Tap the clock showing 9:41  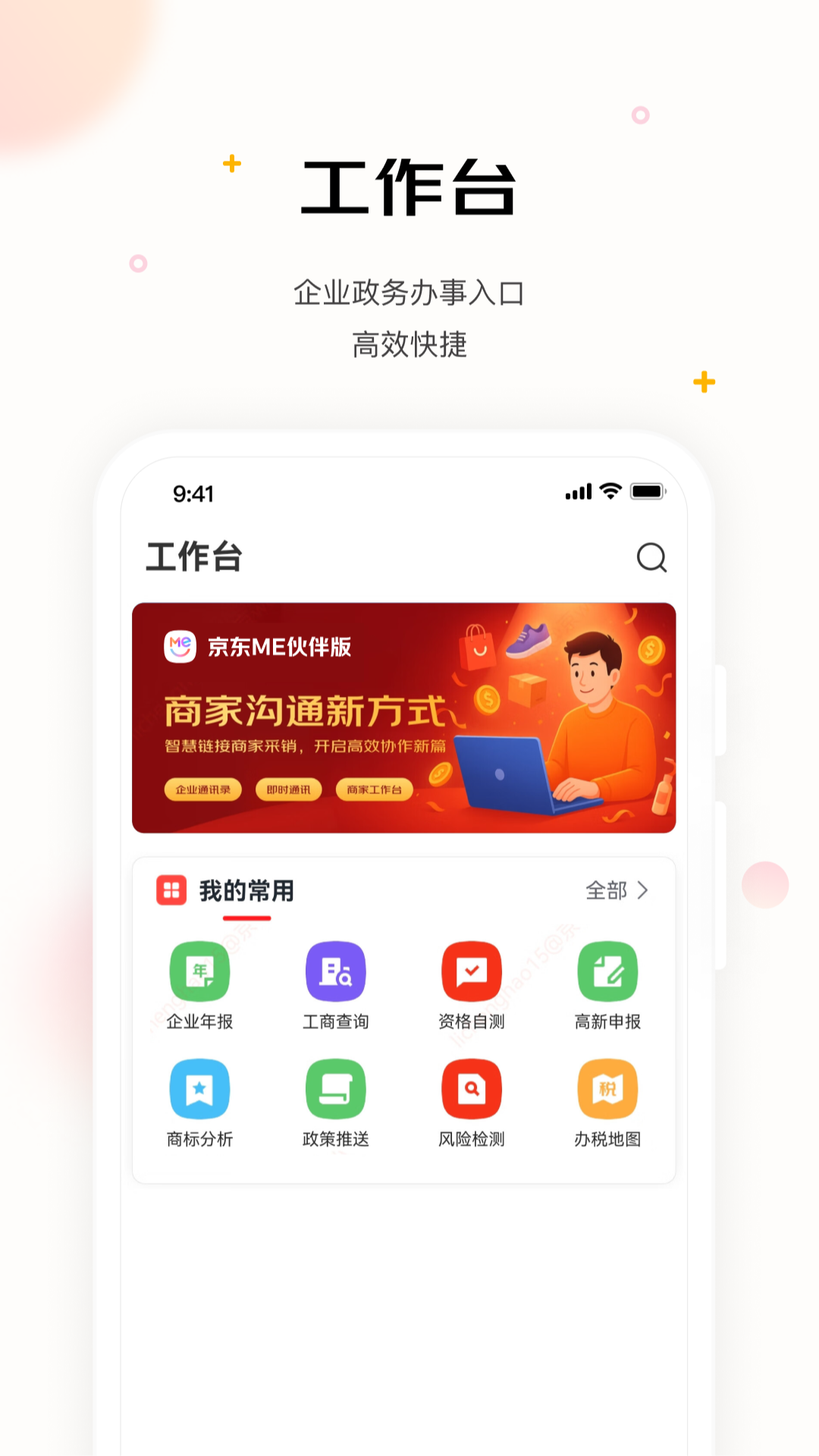191,491
